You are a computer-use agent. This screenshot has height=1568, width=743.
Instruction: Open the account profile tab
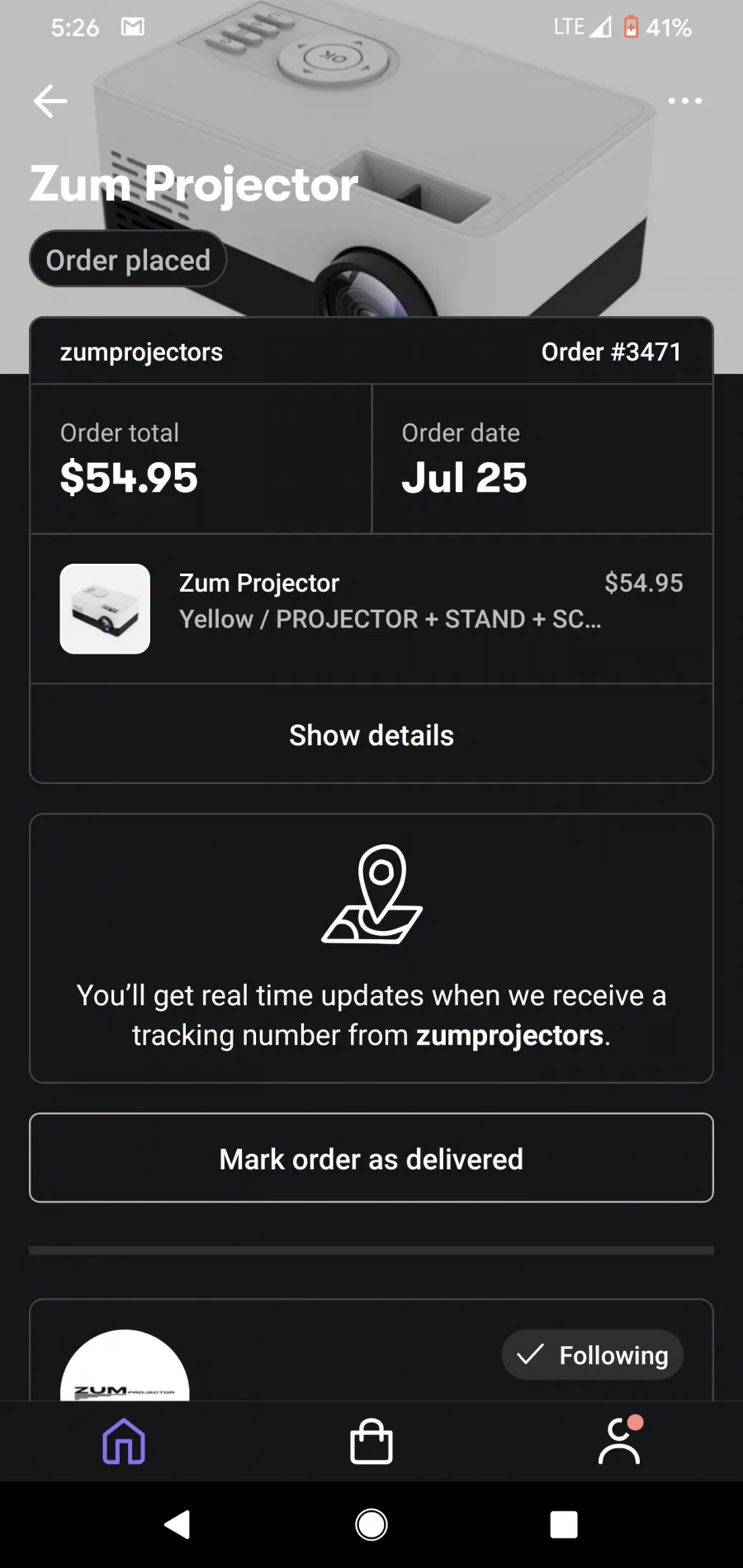(619, 1442)
